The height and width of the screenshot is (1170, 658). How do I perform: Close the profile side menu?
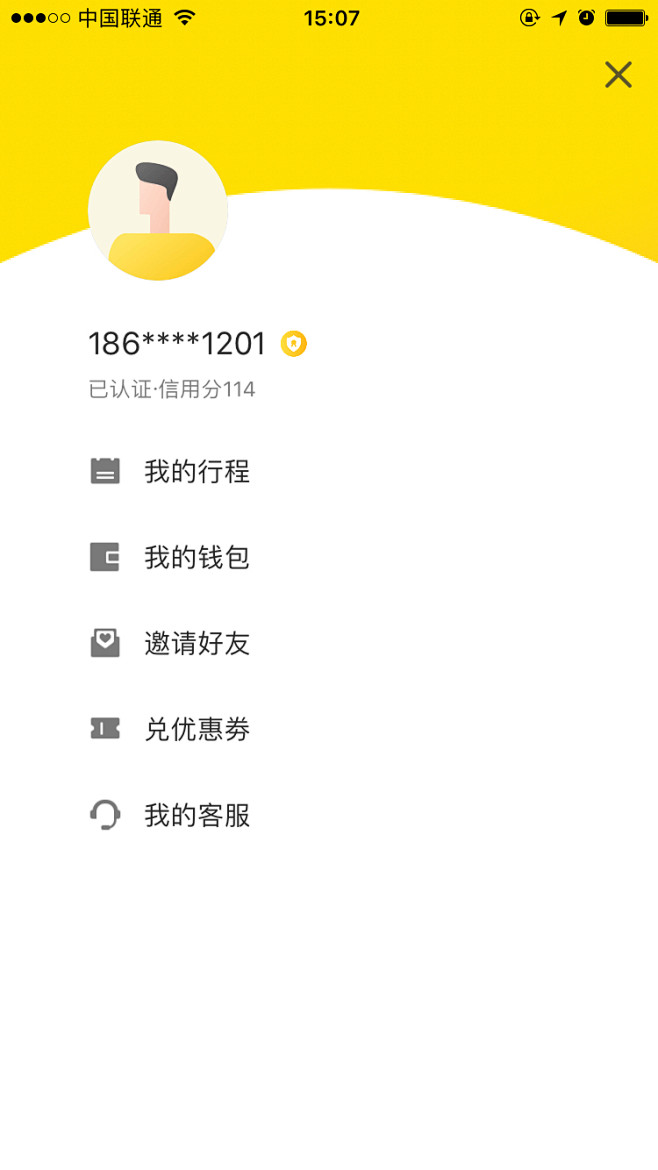618,75
